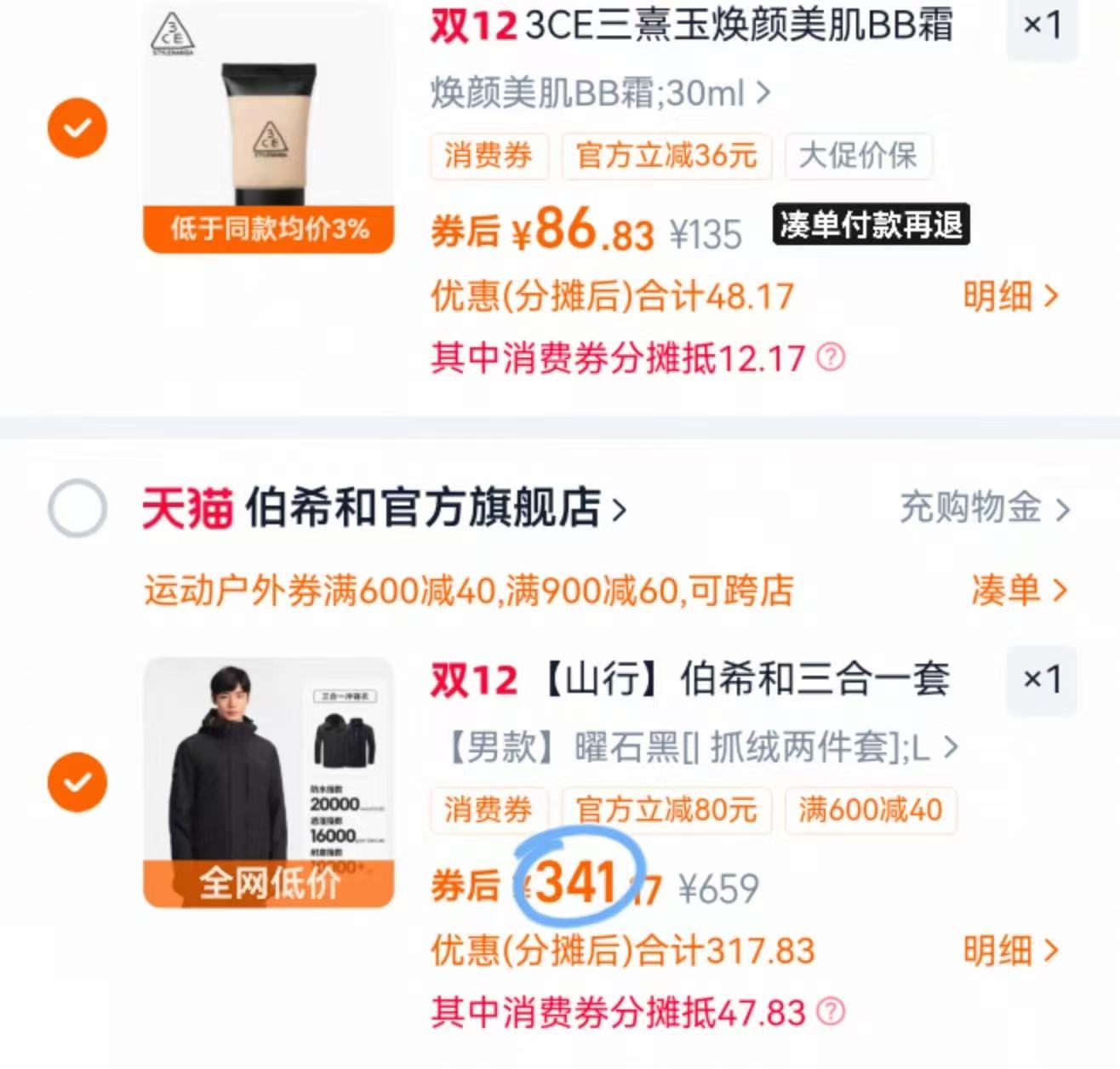Uncheck the 3CE BB cream item
Image resolution: width=1120 pixels, height=1069 pixels.
[77, 129]
